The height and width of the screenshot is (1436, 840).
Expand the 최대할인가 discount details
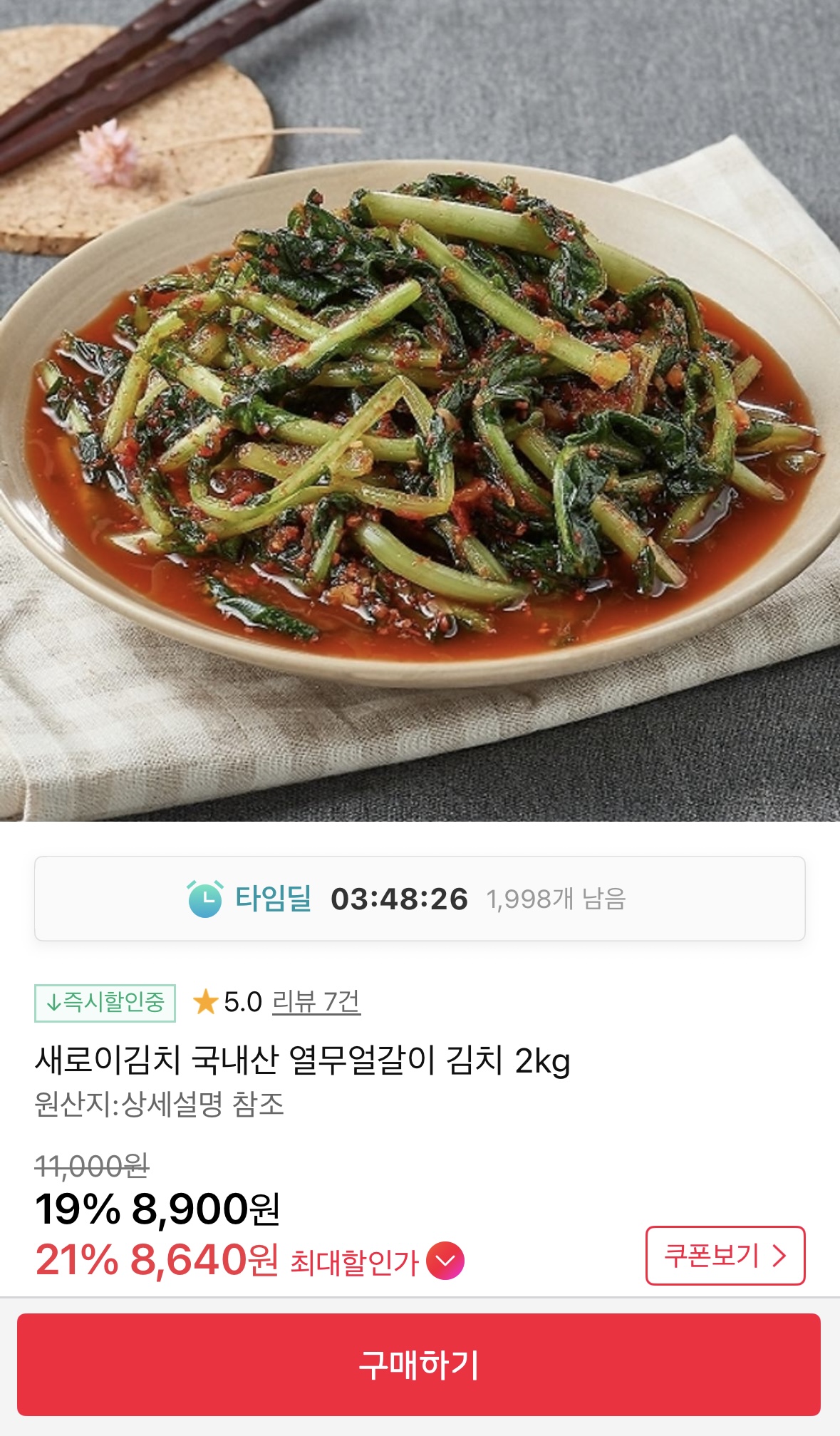pos(445,1261)
